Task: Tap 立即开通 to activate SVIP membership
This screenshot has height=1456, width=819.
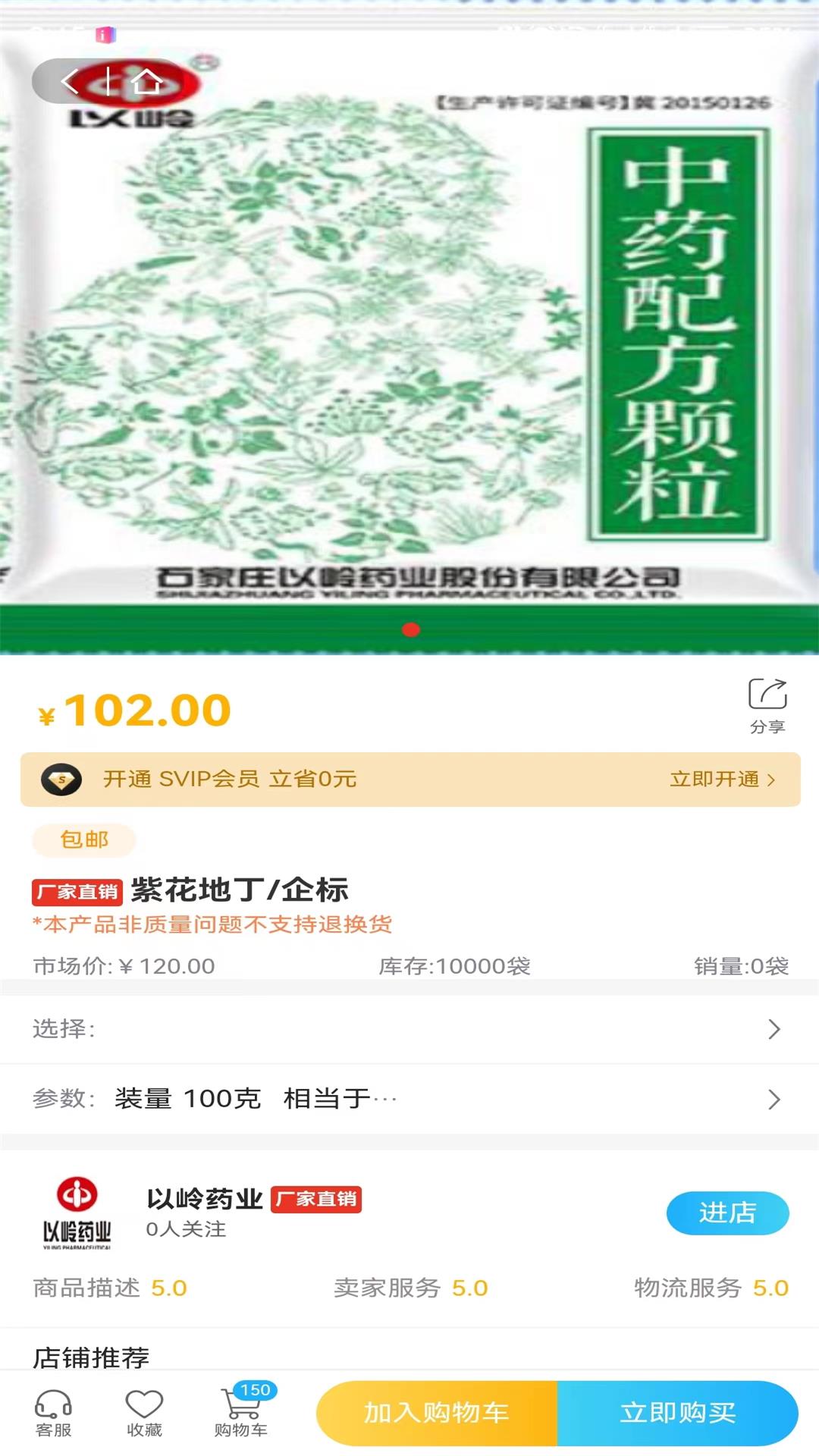Action: [x=721, y=780]
